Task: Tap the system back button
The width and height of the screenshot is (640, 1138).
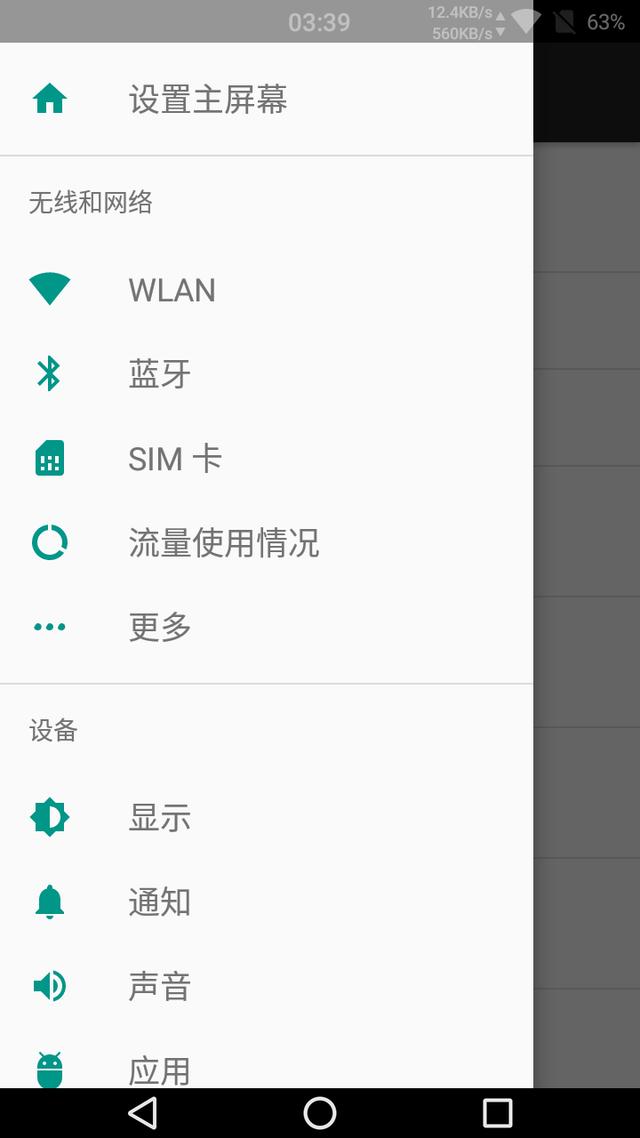Action: coord(143,1112)
